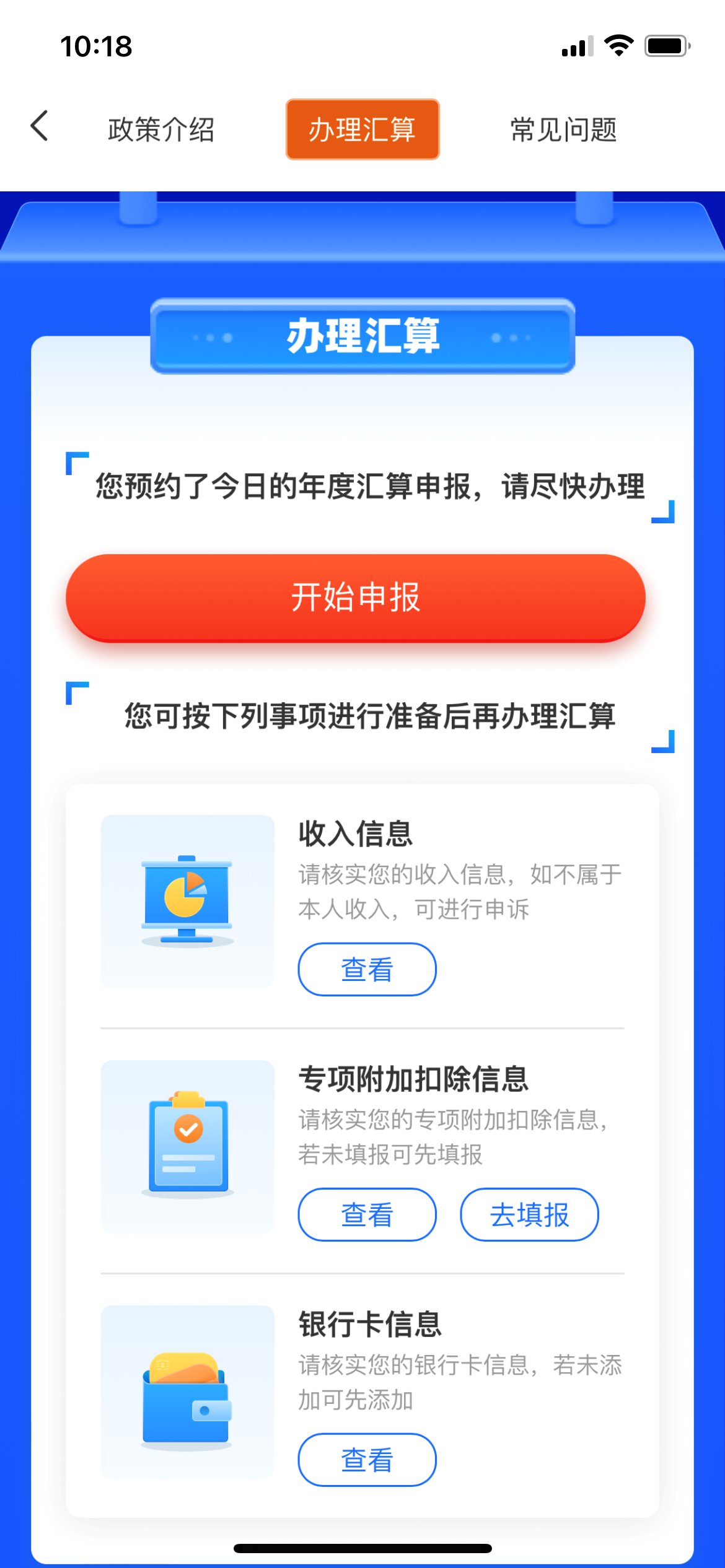Go back using the top-left arrow
Image resolution: width=725 pixels, height=1568 pixels.
click(x=40, y=126)
